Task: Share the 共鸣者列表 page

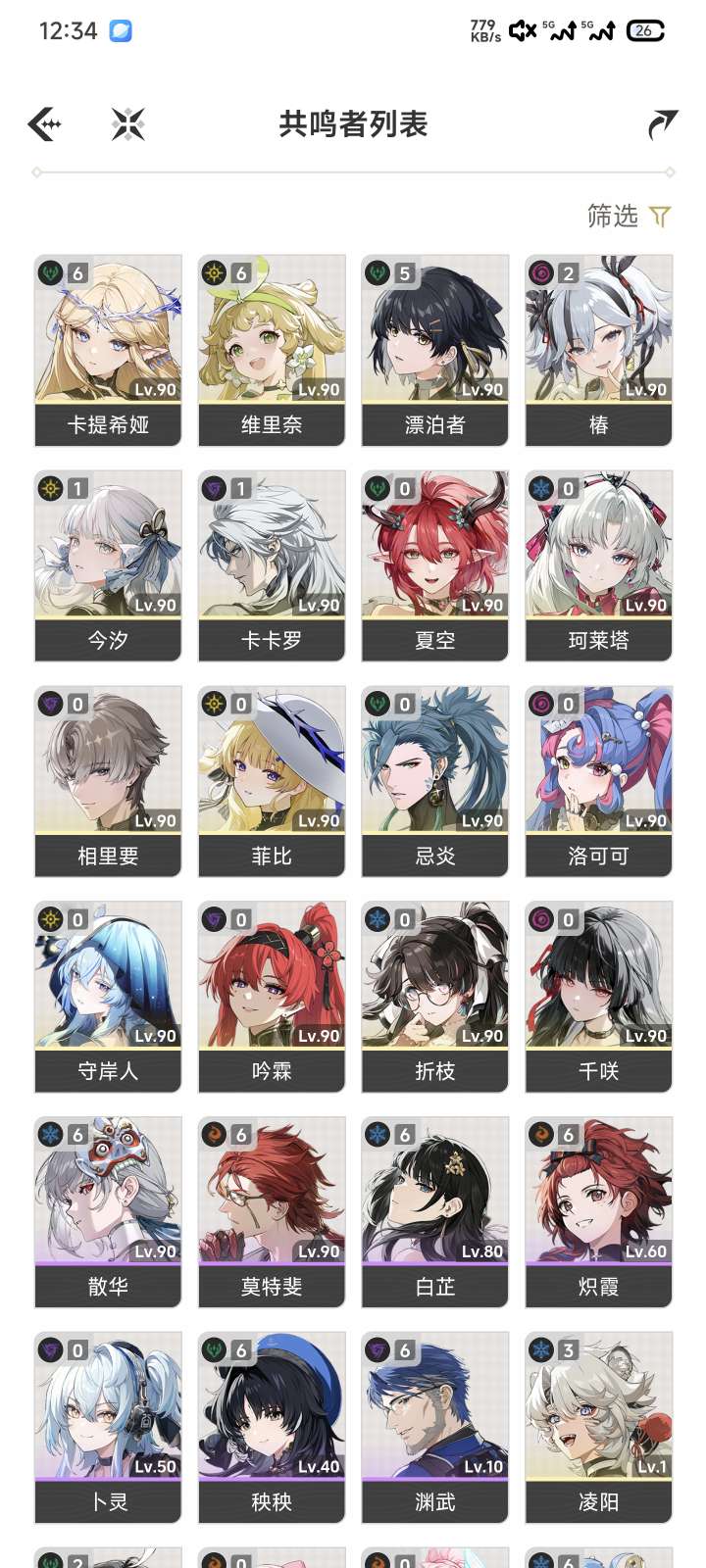Action: pyautogui.click(x=663, y=124)
